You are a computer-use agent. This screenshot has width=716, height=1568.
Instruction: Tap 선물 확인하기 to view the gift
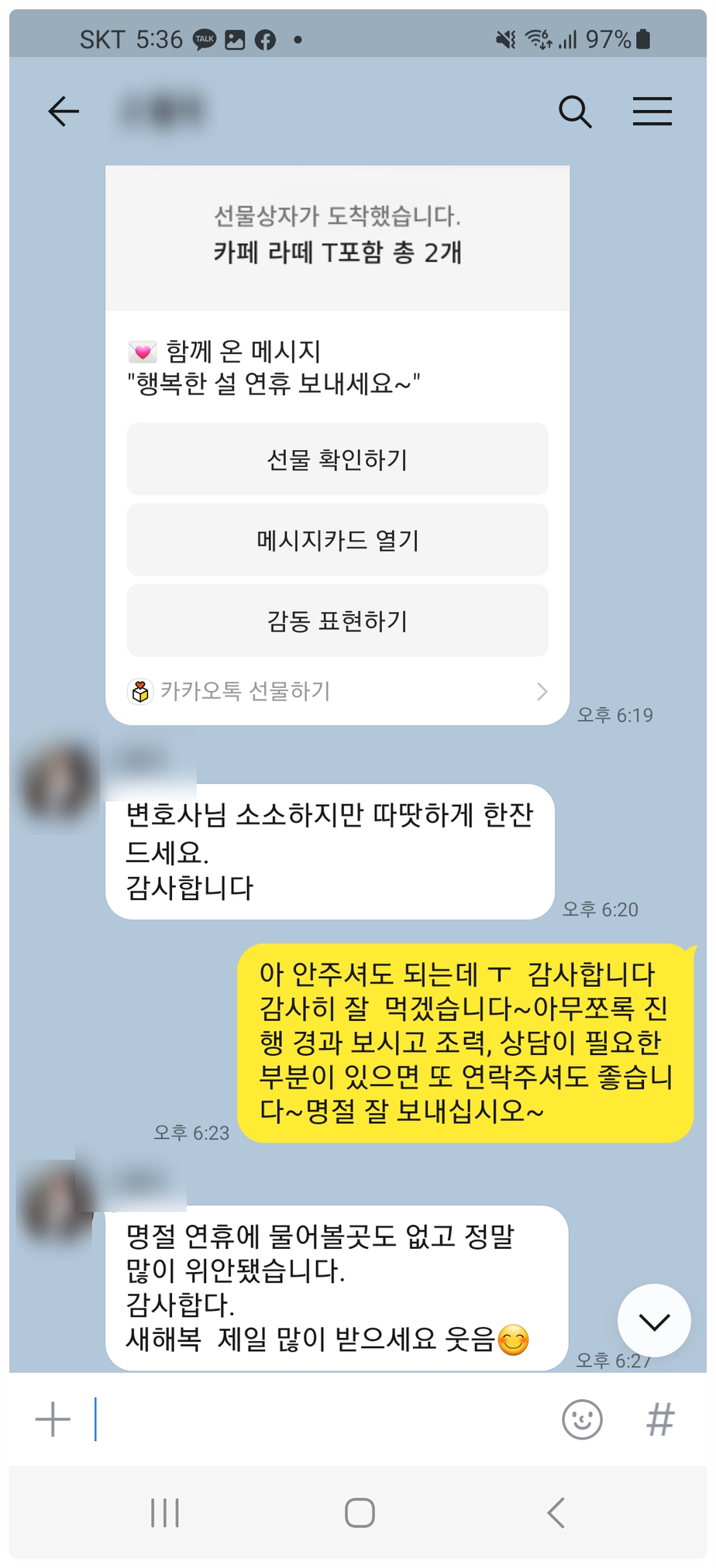pyautogui.click(x=337, y=459)
